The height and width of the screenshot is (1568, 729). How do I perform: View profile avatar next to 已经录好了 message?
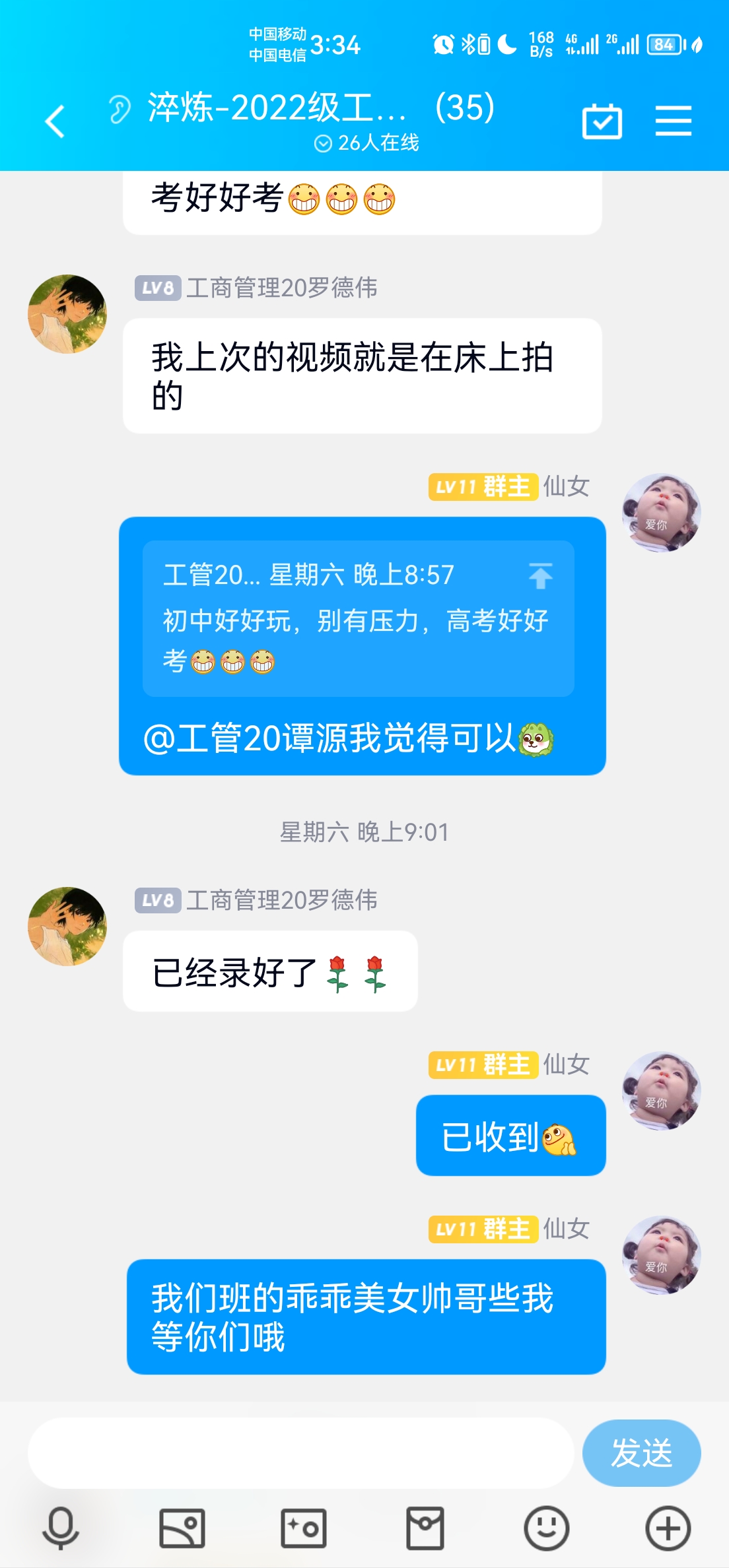tap(67, 926)
